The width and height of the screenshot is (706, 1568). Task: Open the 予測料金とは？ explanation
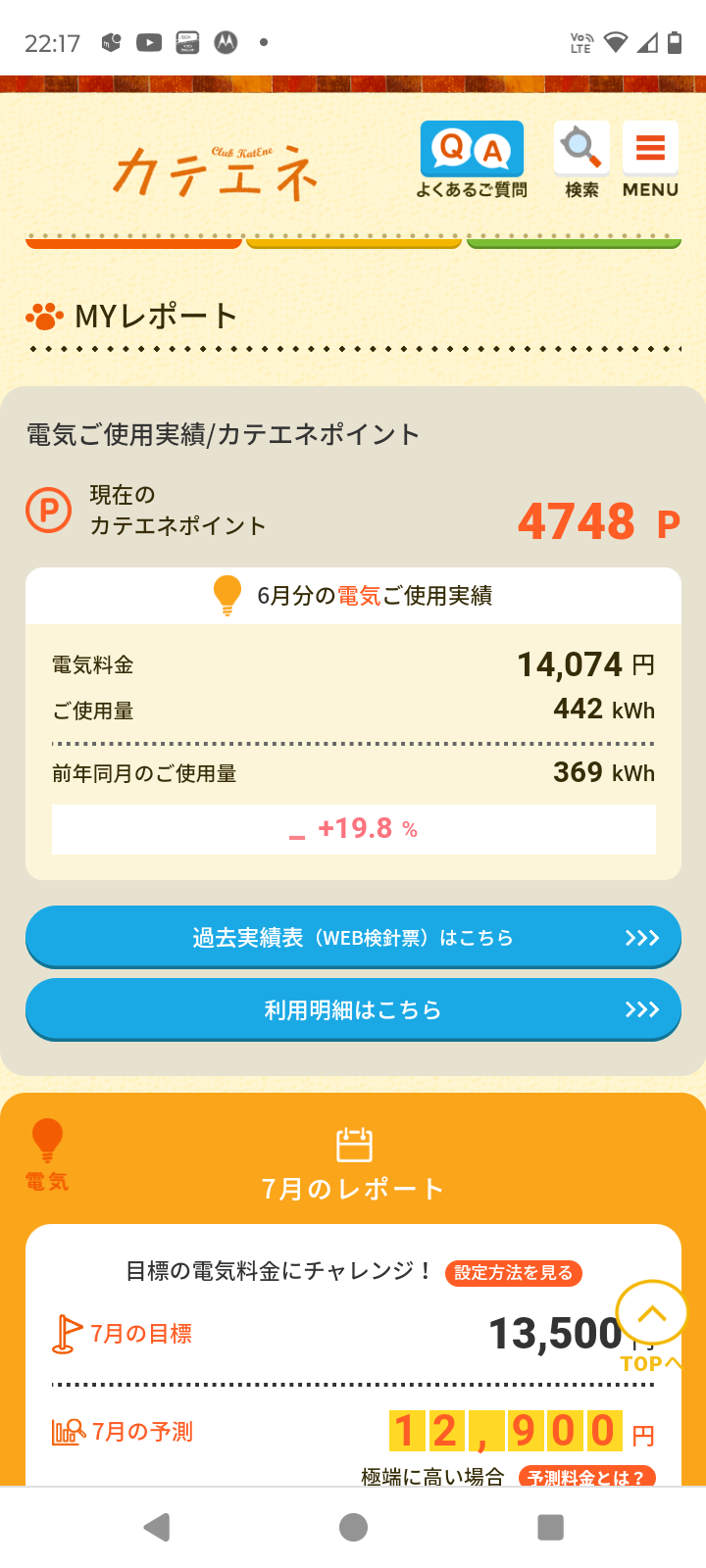pyautogui.click(x=586, y=1477)
